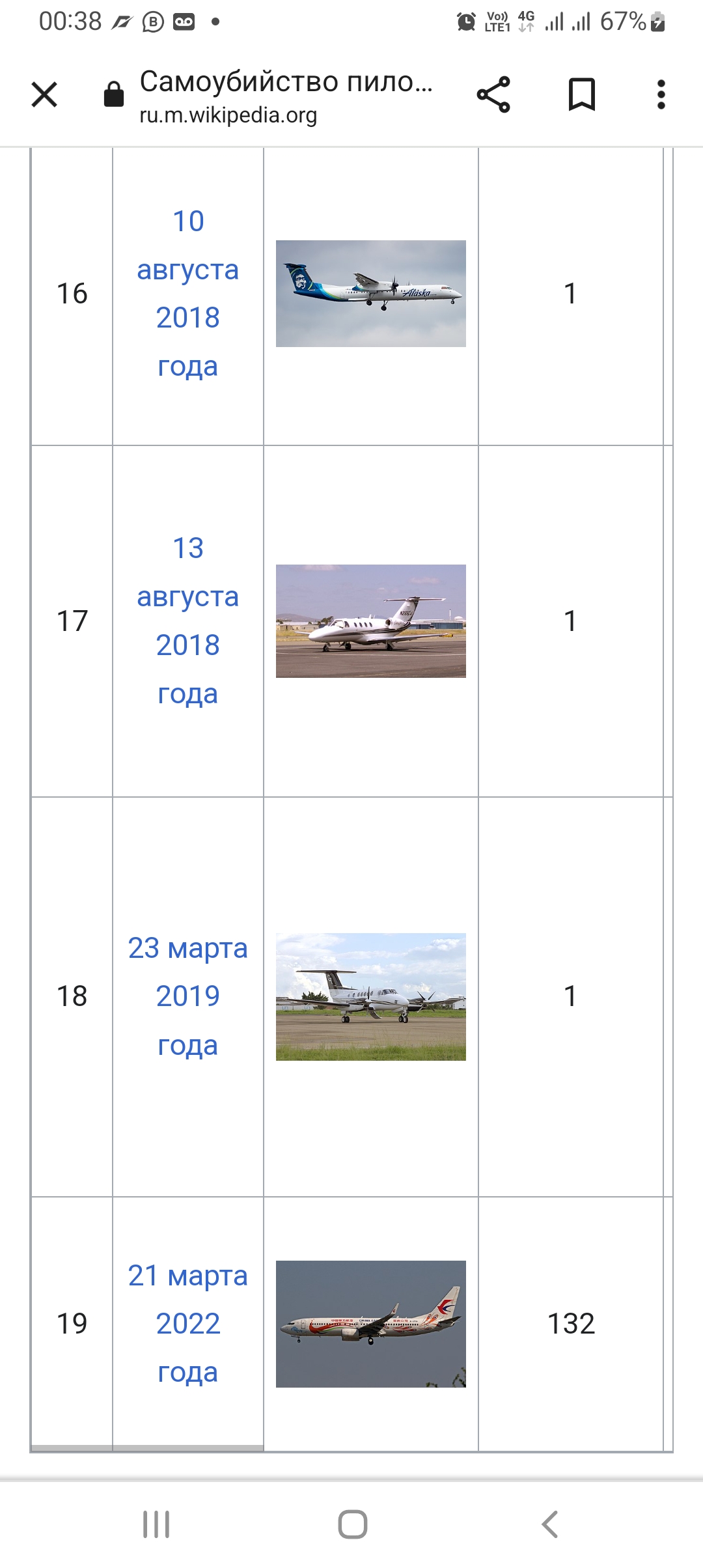The width and height of the screenshot is (703, 1568).
Task: Share this Wikipedia page
Action: [493, 95]
